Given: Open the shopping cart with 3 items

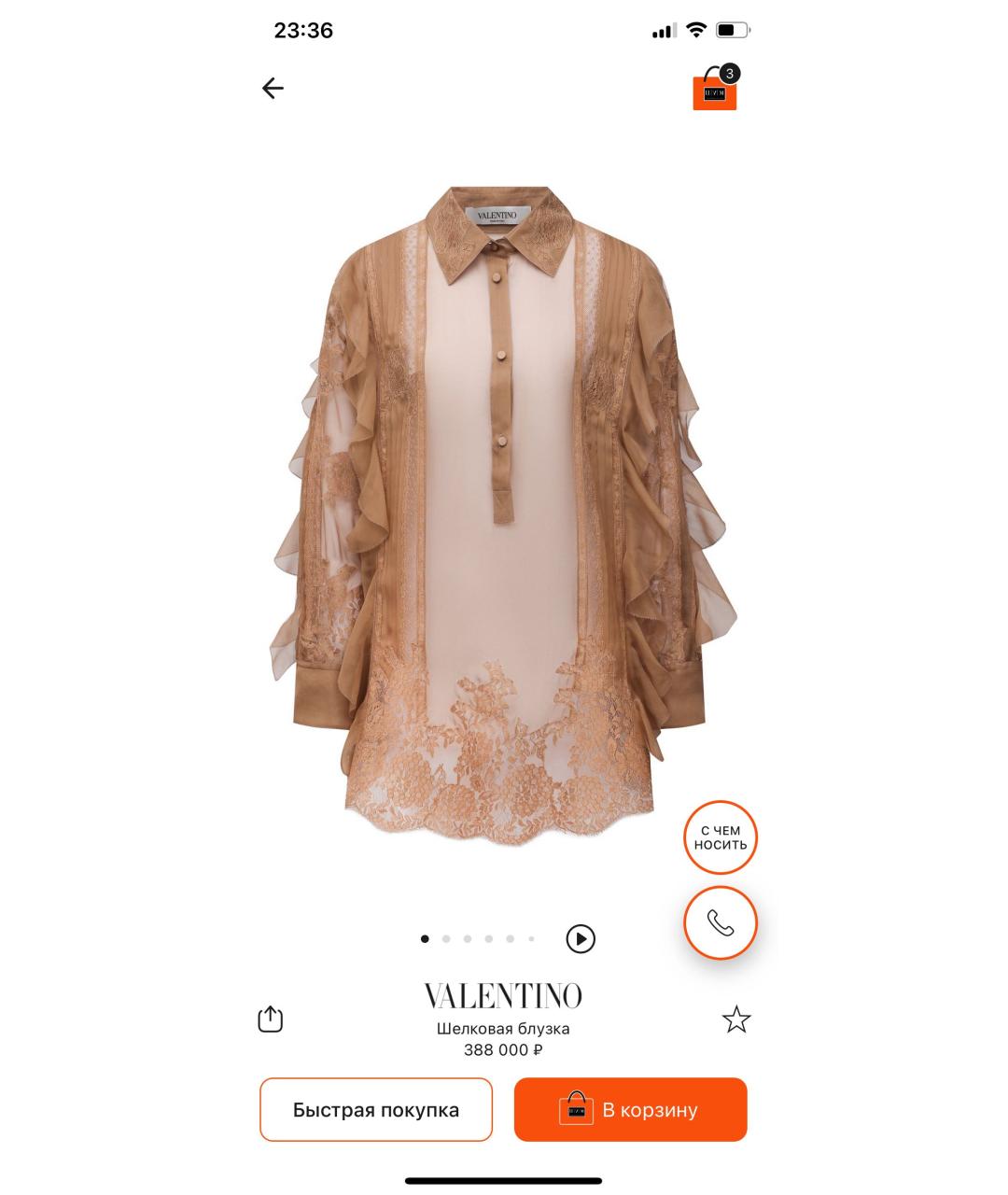Looking at the screenshot, I should pos(715,91).
